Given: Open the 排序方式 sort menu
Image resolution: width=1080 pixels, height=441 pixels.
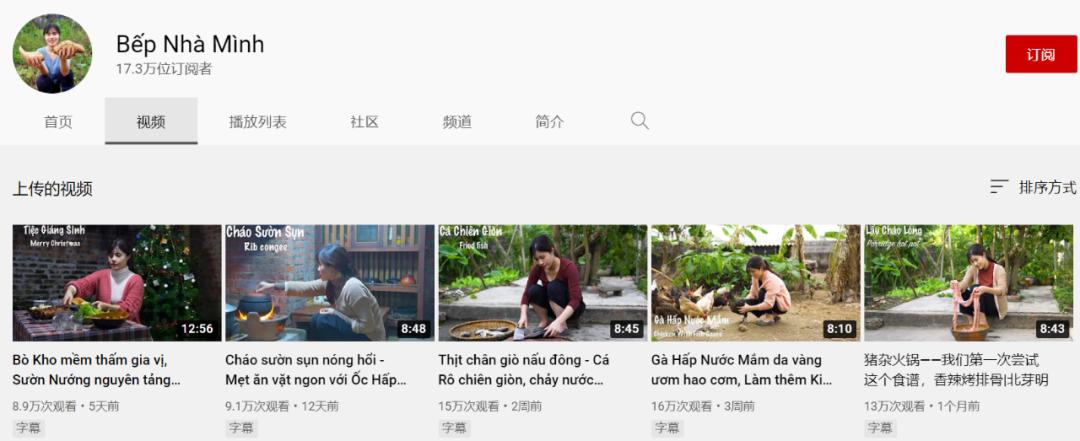Looking at the screenshot, I should click(x=1033, y=187).
